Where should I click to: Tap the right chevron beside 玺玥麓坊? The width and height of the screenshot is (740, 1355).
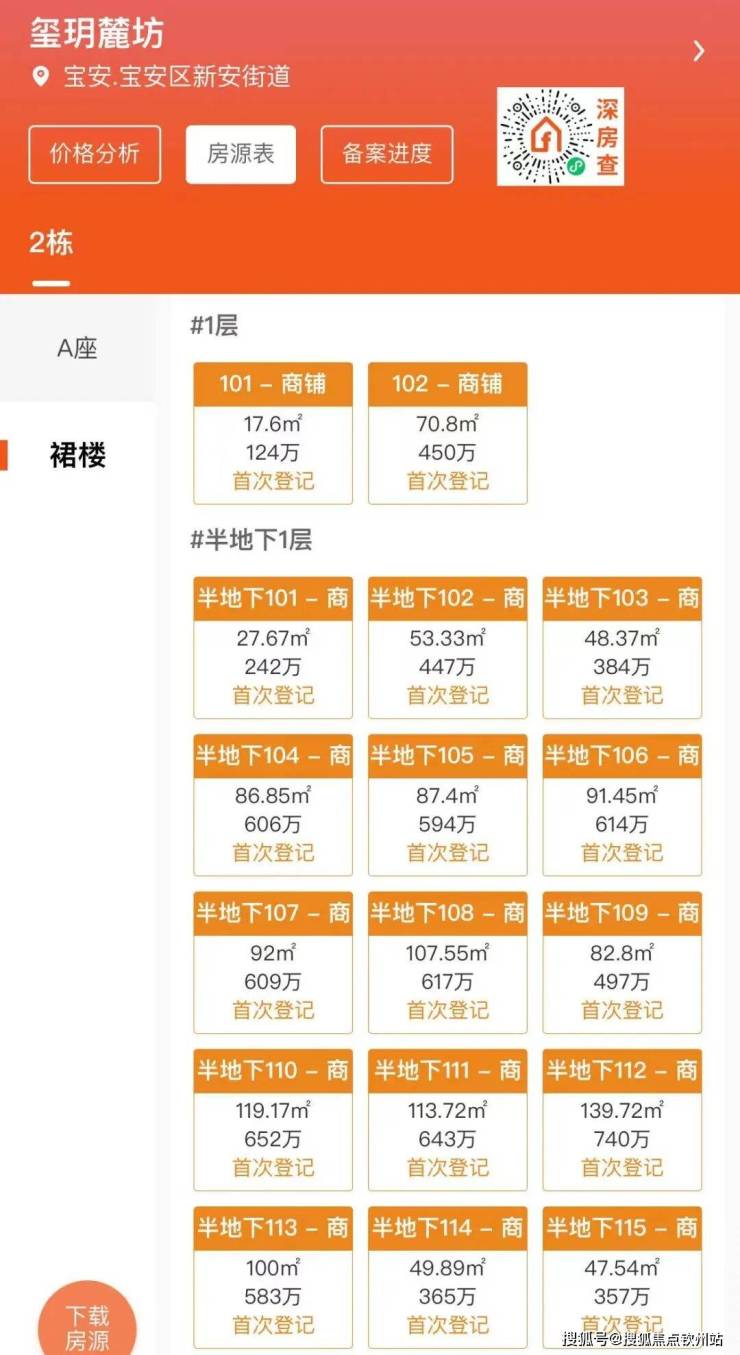click(x=699, y=51)
